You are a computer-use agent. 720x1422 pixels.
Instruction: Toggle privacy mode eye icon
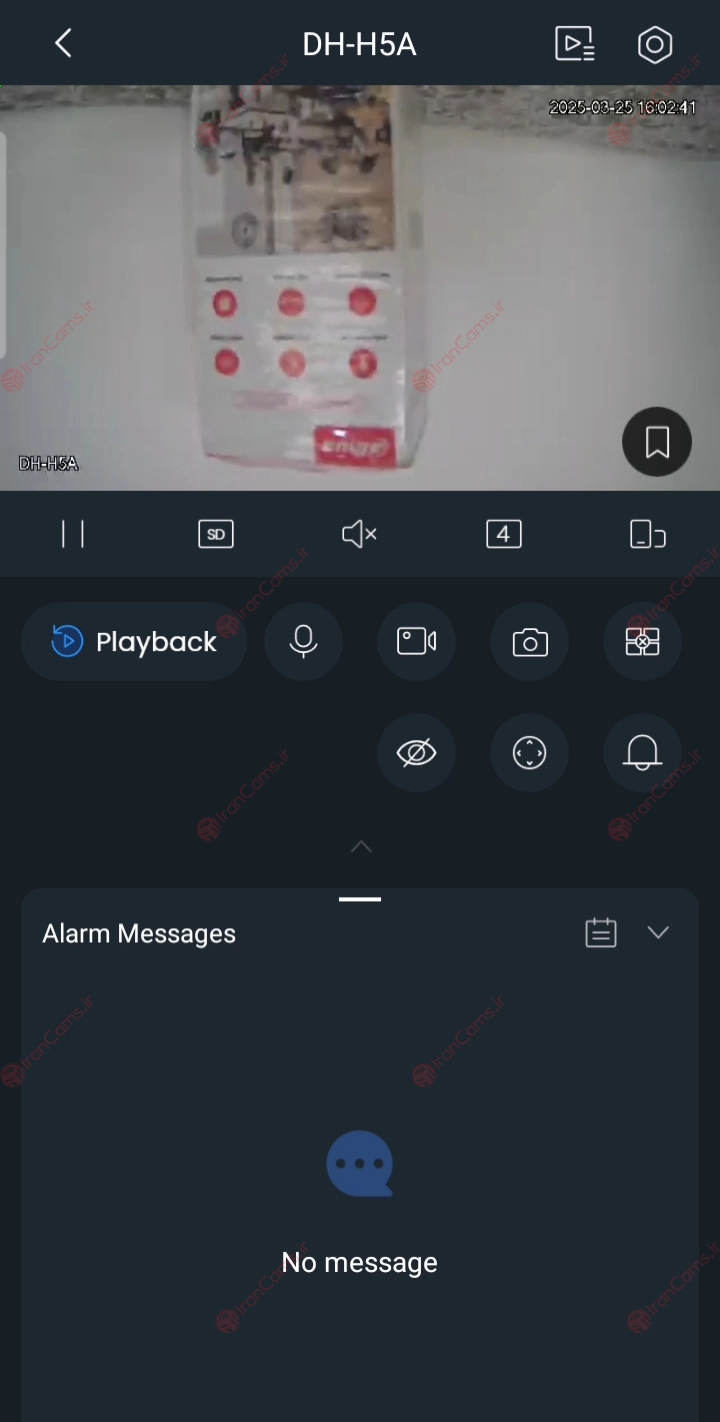pyautogui.click(x=416, y=753)
